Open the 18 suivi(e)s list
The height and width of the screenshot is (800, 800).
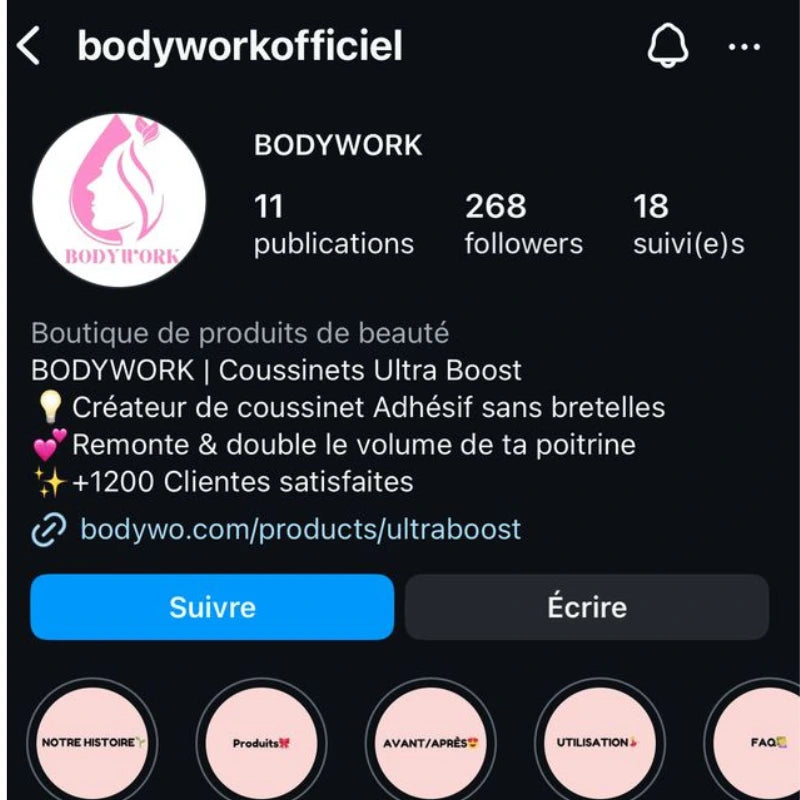(688, 224)
